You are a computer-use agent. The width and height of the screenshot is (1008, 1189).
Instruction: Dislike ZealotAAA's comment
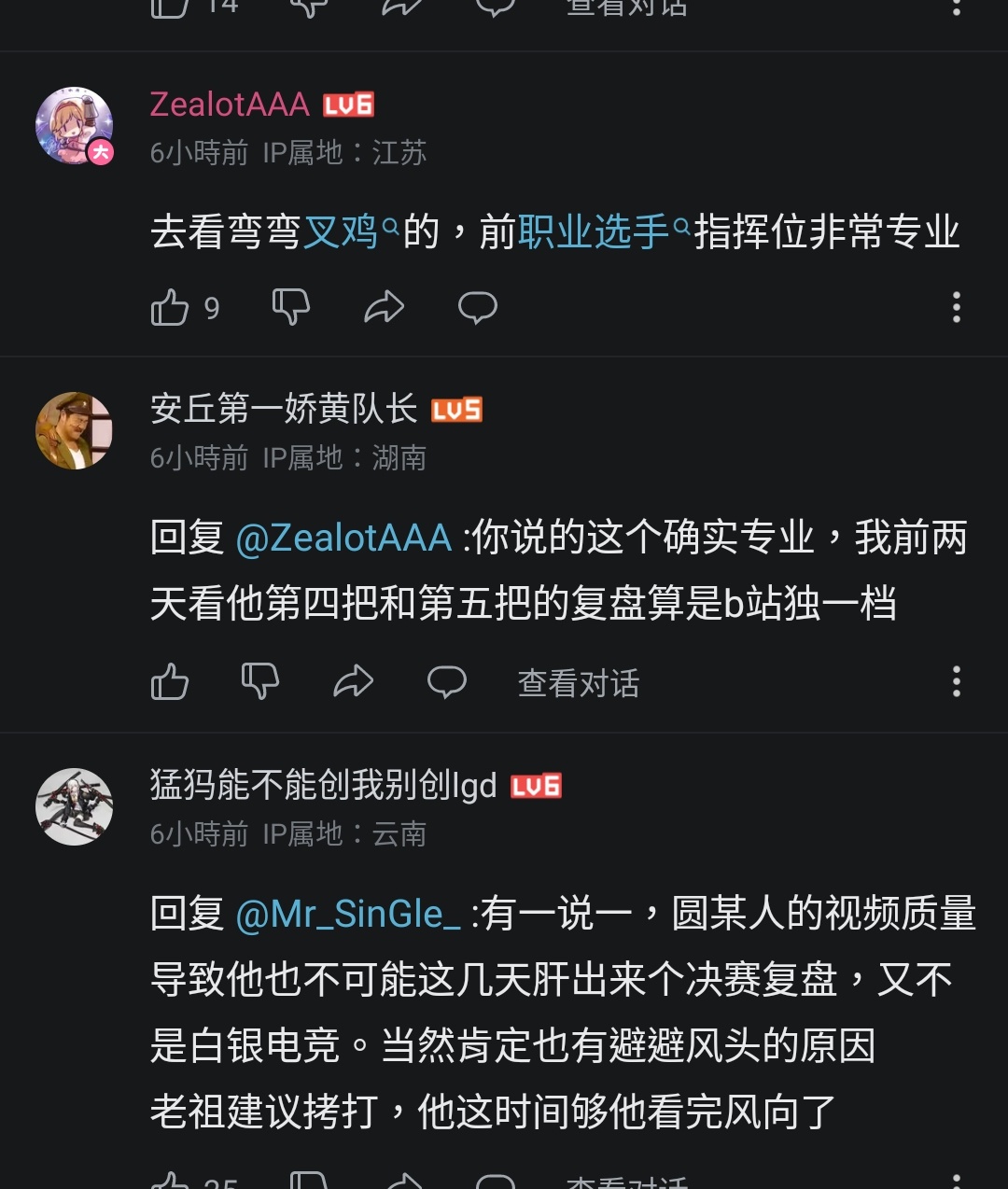pos(290,307)
